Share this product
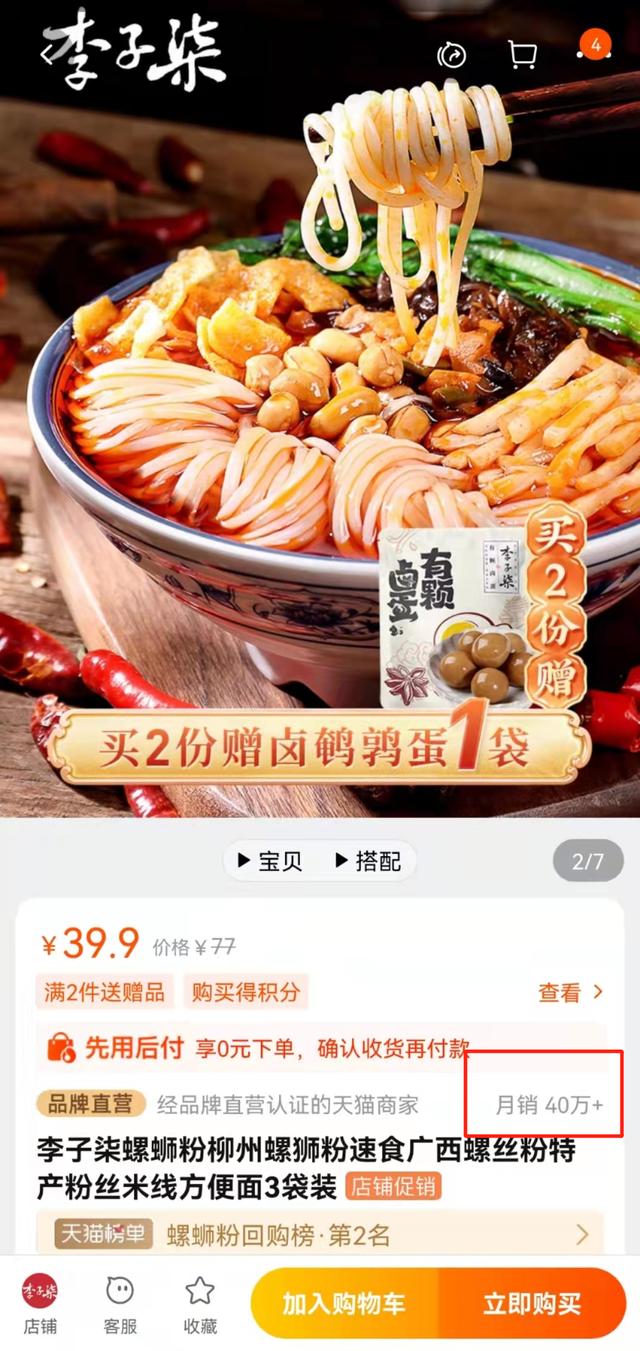 452,55
